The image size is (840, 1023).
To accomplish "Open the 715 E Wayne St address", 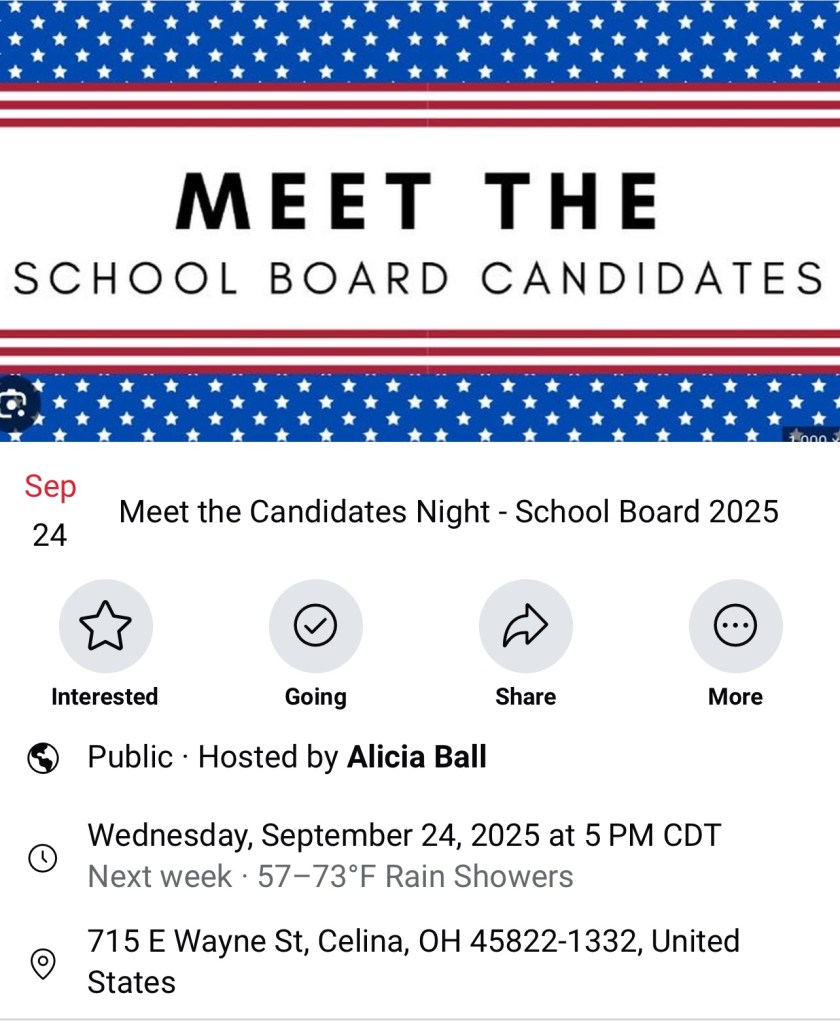I will [x=413, y=961].
